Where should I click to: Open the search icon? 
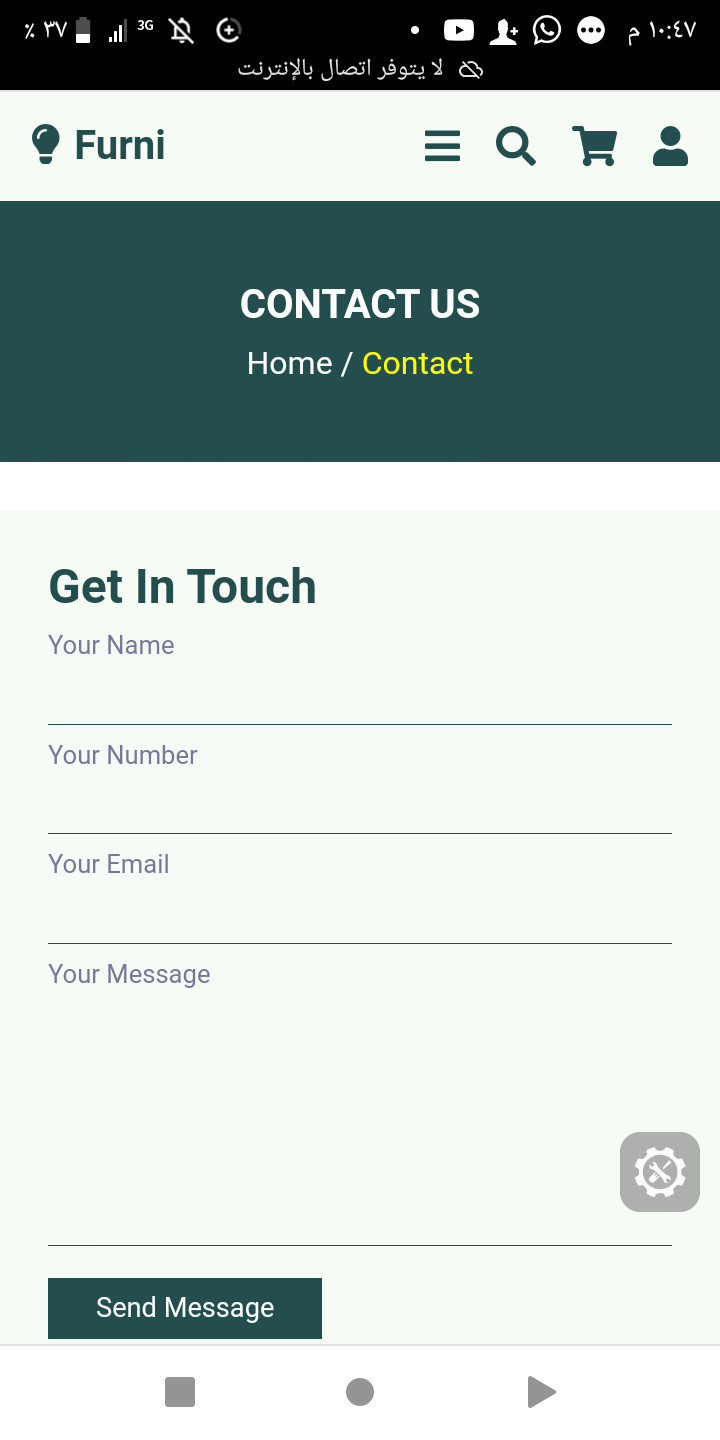[x=516, y=146]
